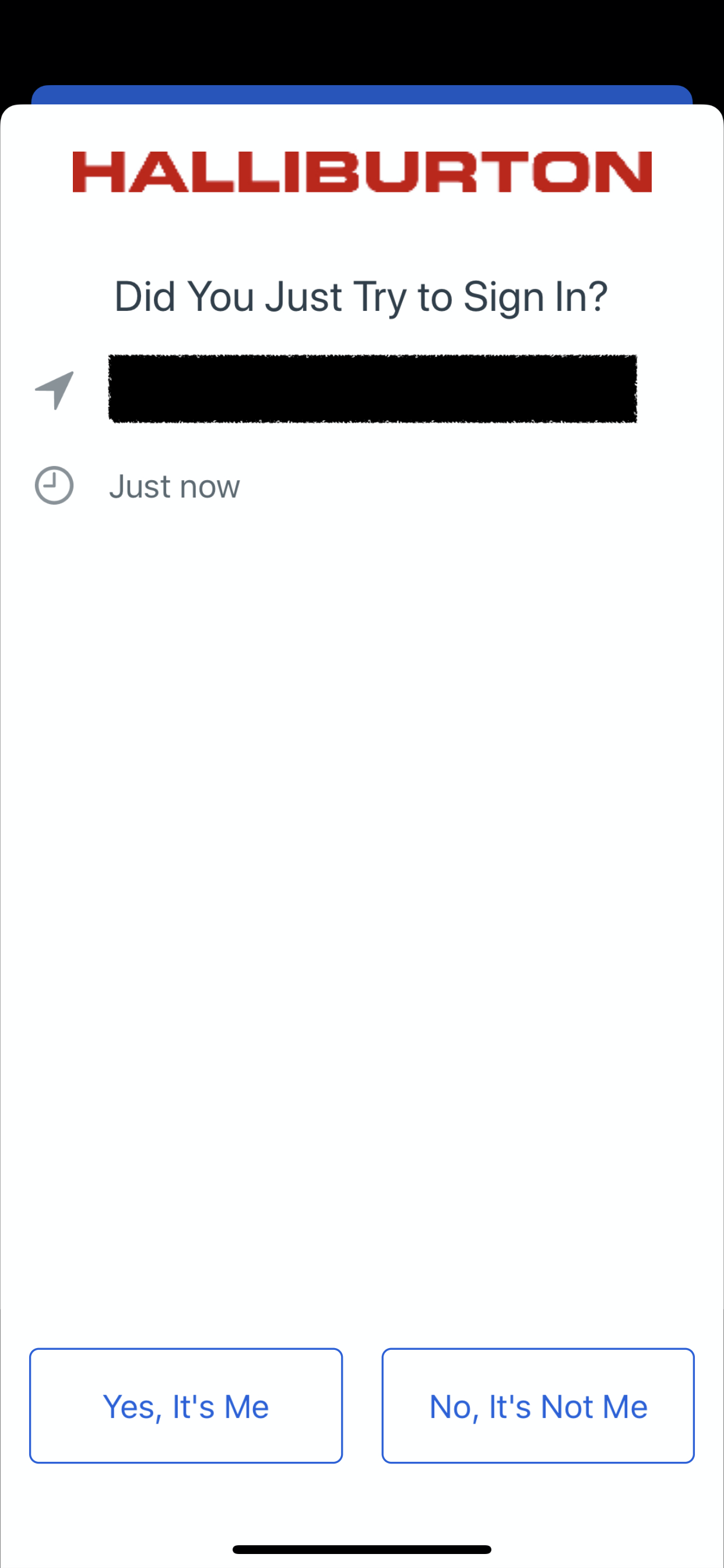Deny sign-in with No, It's Not Me
Image resolution: width=724 pixels, height=1568 pixels.
pos(538,1405)
